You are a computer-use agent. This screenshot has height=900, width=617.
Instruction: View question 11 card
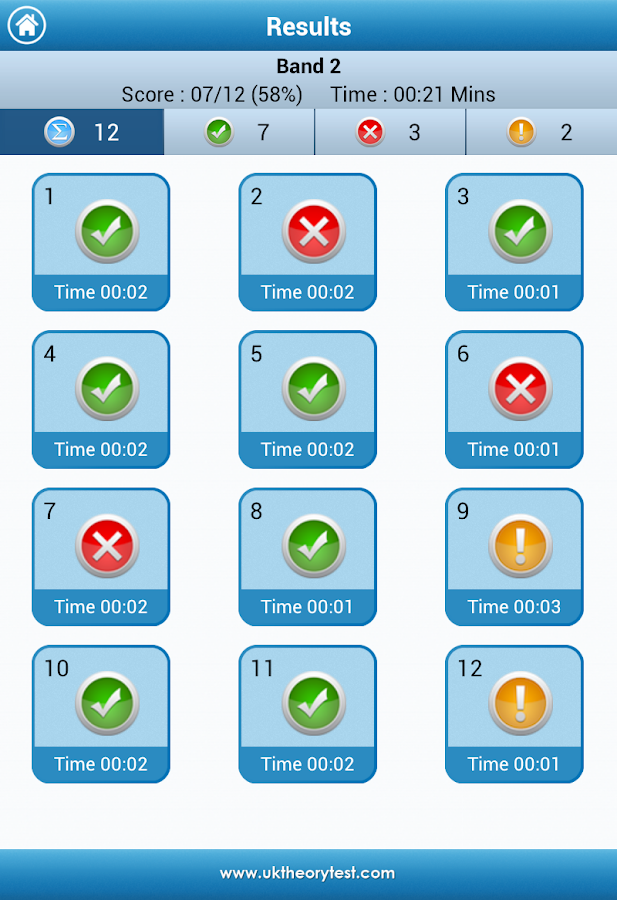point(307,713)
